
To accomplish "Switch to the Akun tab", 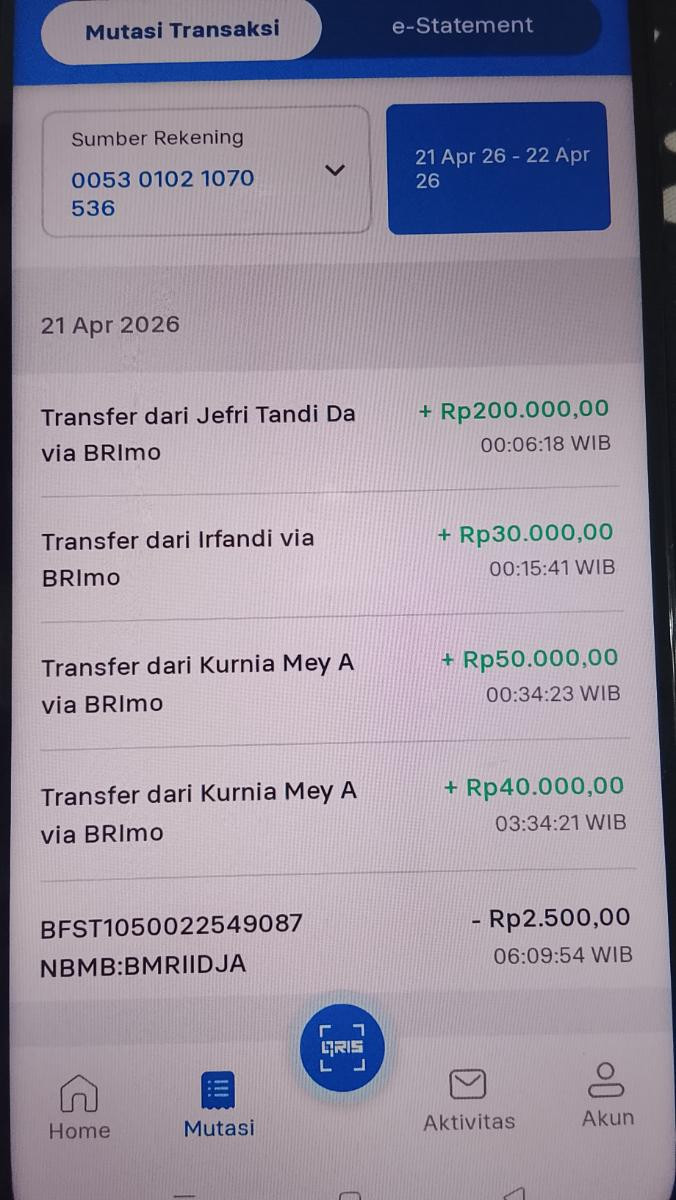I will [x=607, y=1096].
